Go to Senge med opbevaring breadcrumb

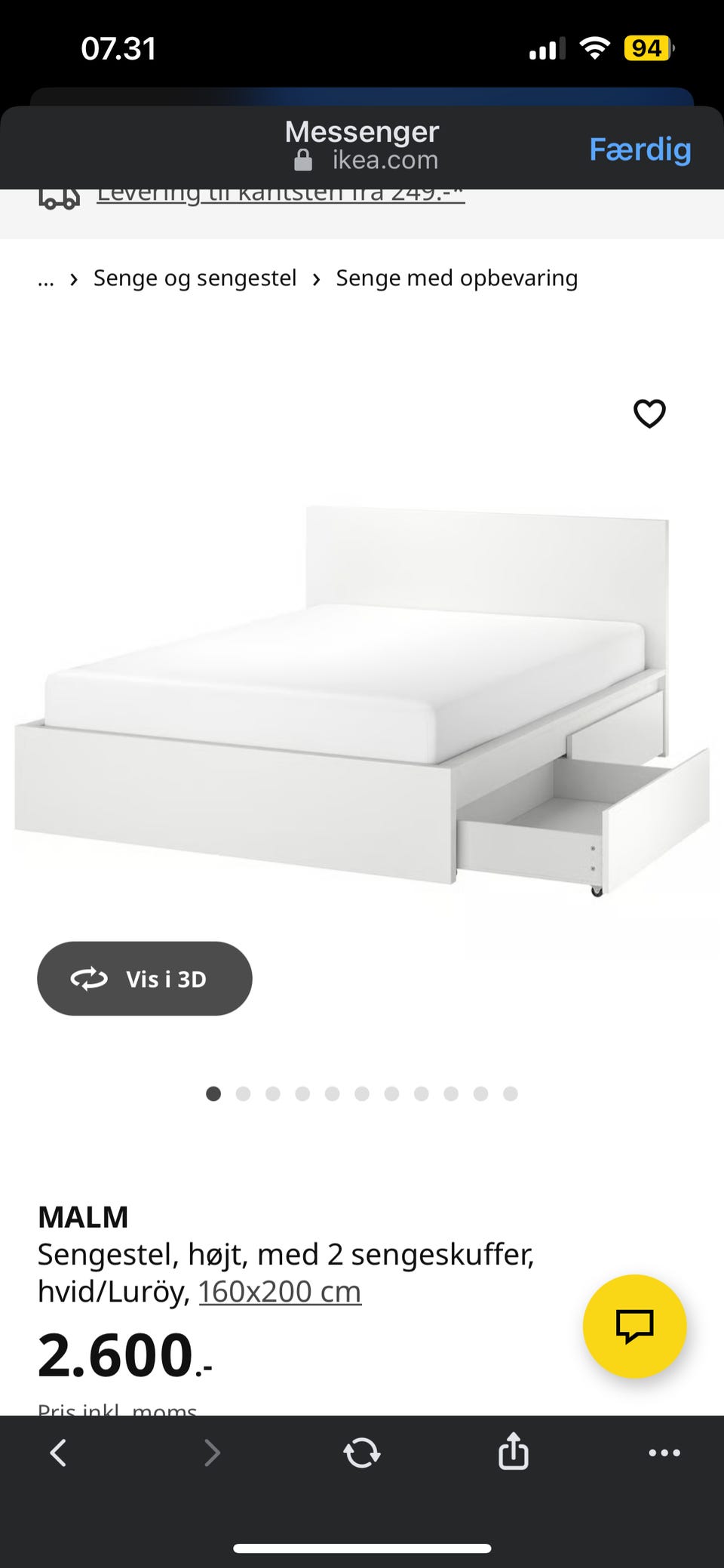(457, 278)
